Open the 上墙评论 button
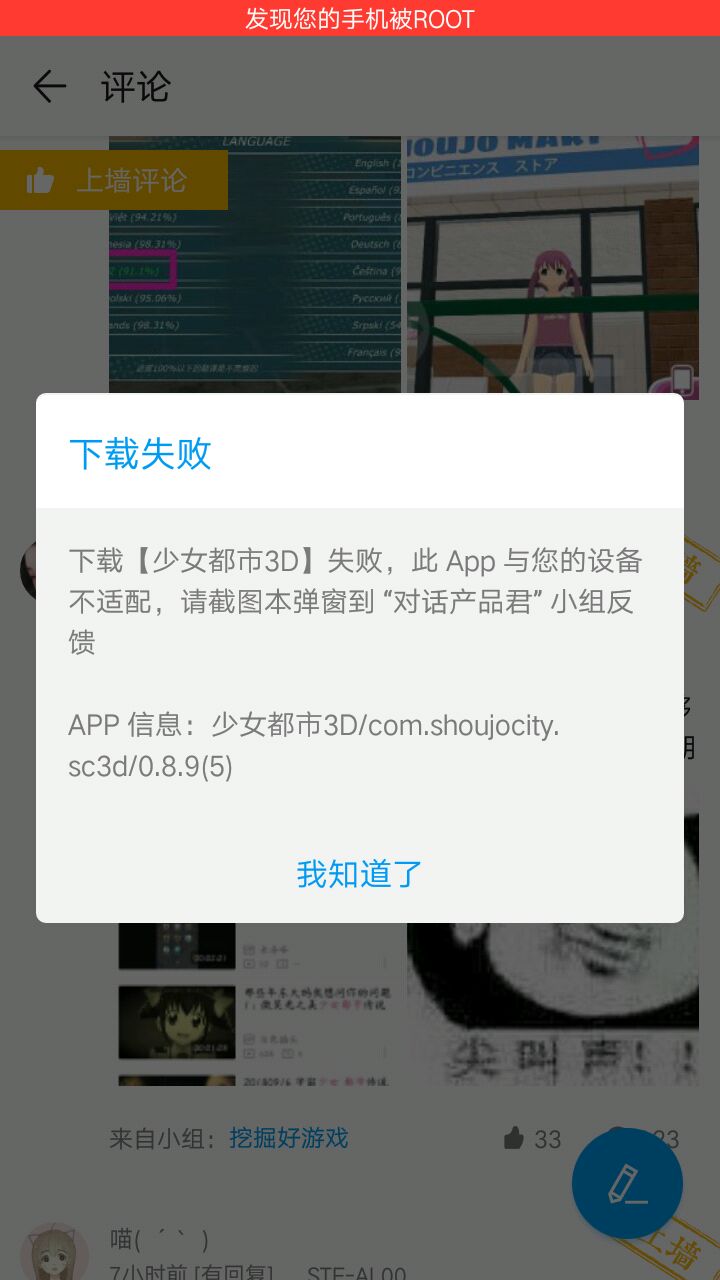 (x=113, y=180)
